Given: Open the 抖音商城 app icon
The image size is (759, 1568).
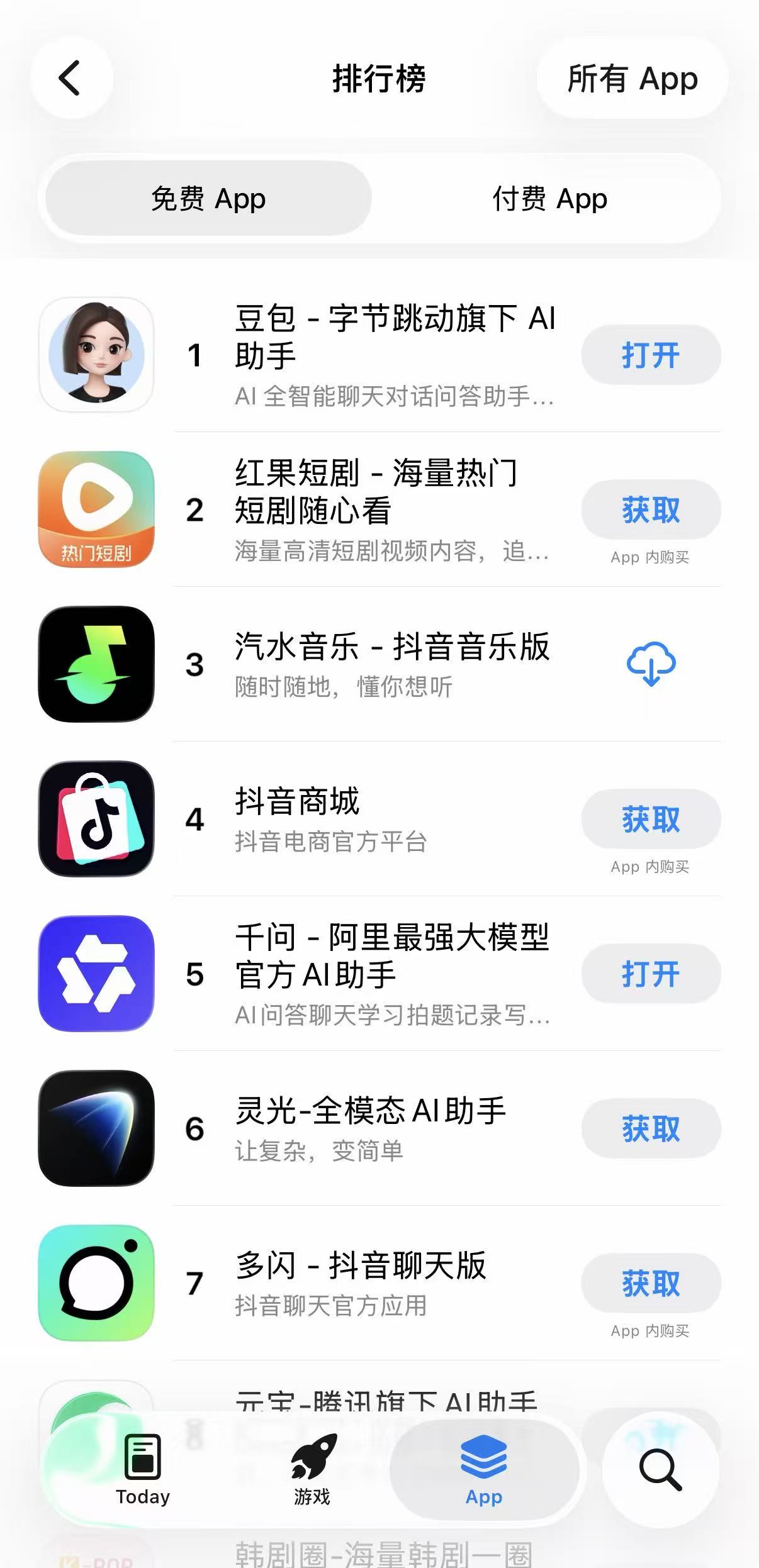Looking at the screenshot, I should tap(95, 819).
